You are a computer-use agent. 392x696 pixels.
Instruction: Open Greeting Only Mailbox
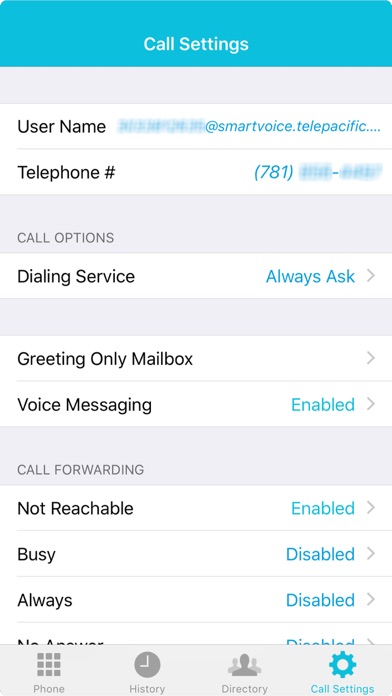point(196,358)
